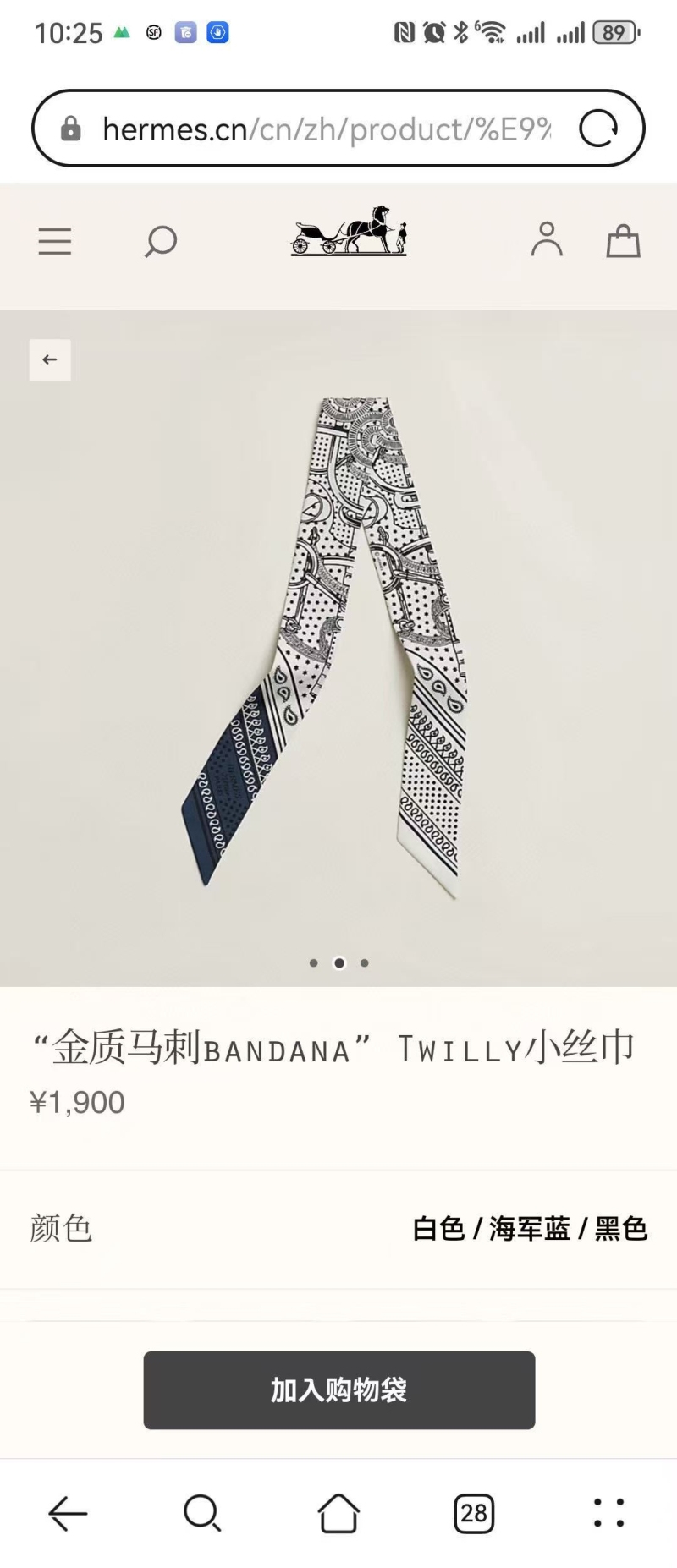Open the site search
The width and height of the screenshot is (677, 1568).
point(160,242)
